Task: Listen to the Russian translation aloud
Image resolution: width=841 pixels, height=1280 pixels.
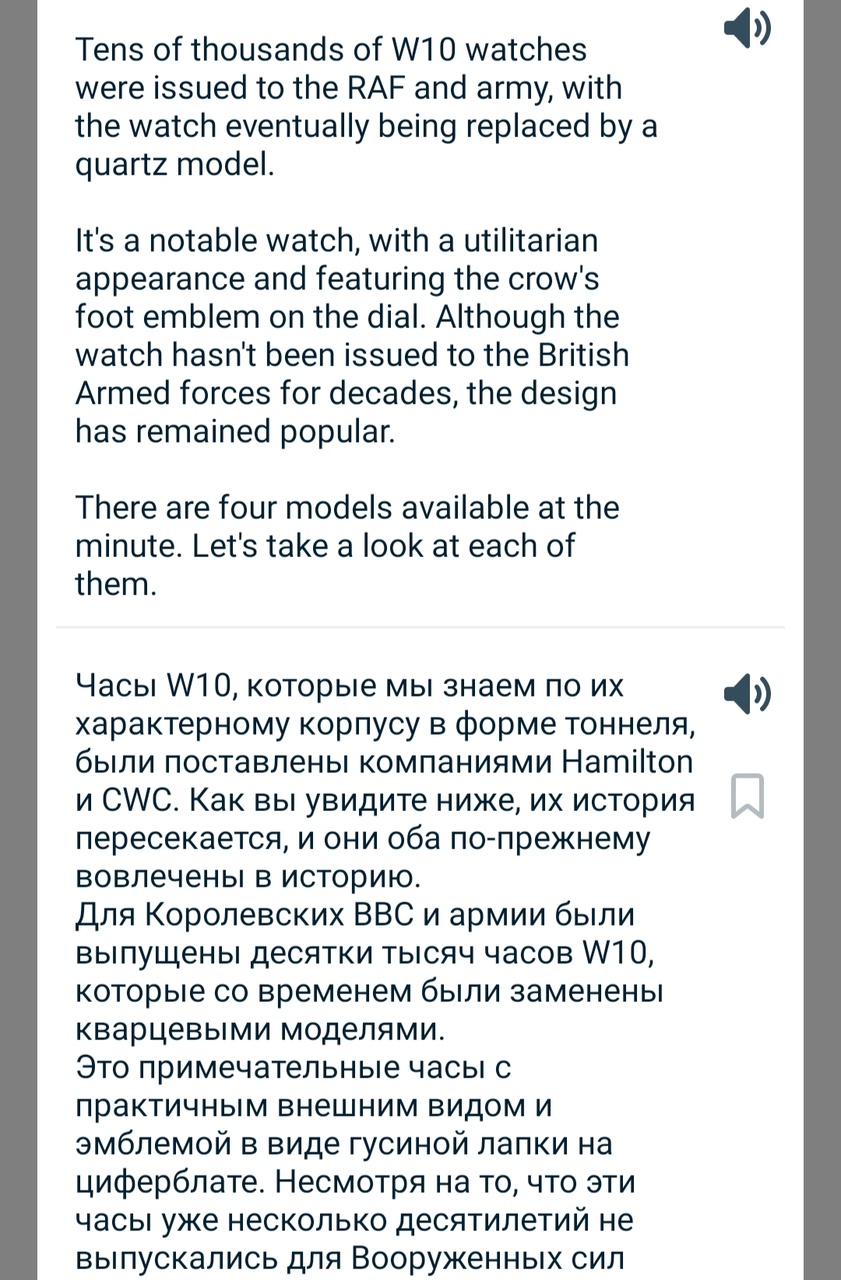Action: point(746,693)
